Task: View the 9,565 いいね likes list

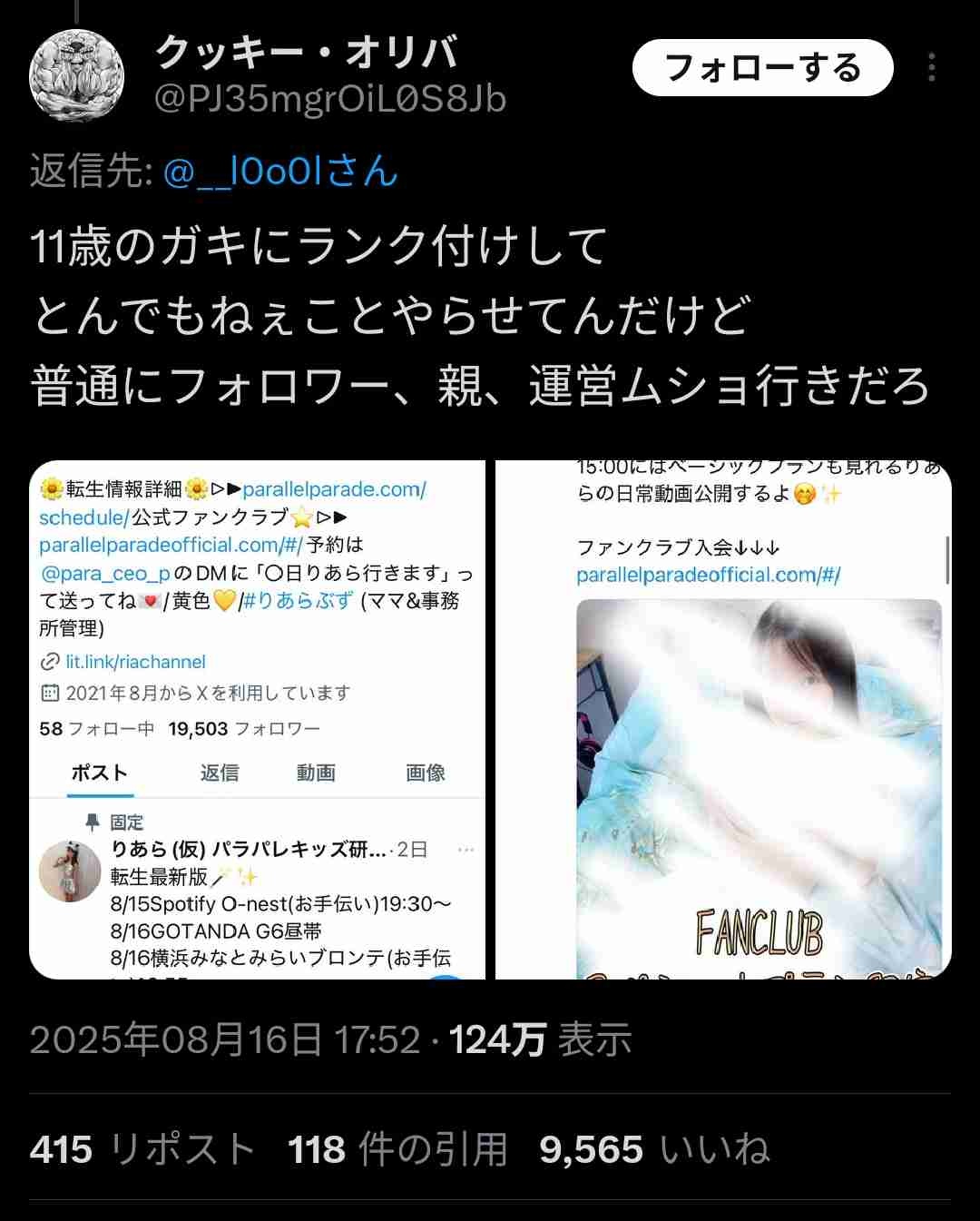Action: click(654, 1149)
